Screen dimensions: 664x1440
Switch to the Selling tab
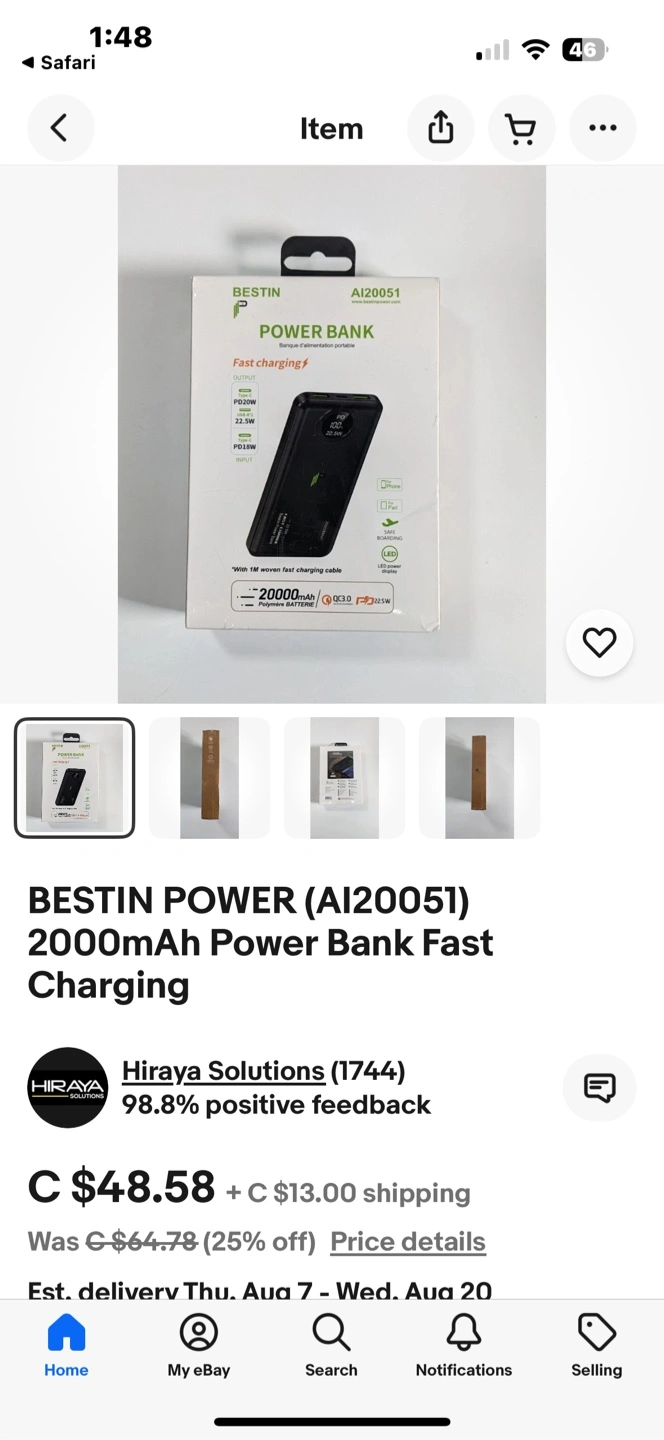(596, 1346)
